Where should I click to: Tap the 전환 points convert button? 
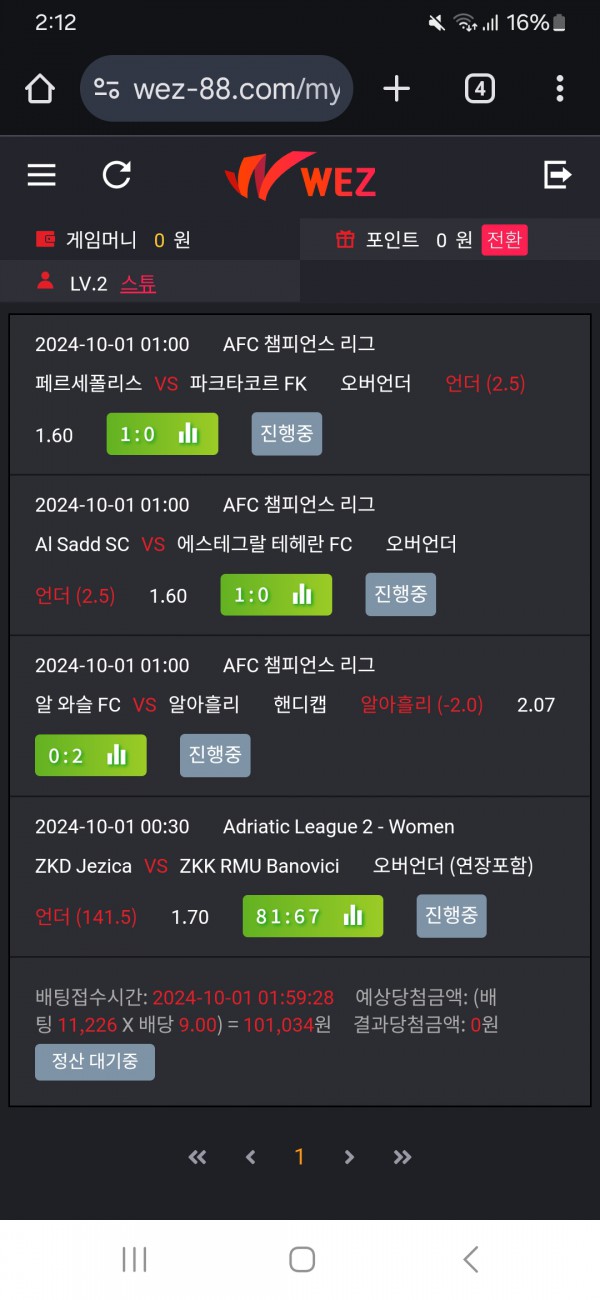click(x=504, y=240)
